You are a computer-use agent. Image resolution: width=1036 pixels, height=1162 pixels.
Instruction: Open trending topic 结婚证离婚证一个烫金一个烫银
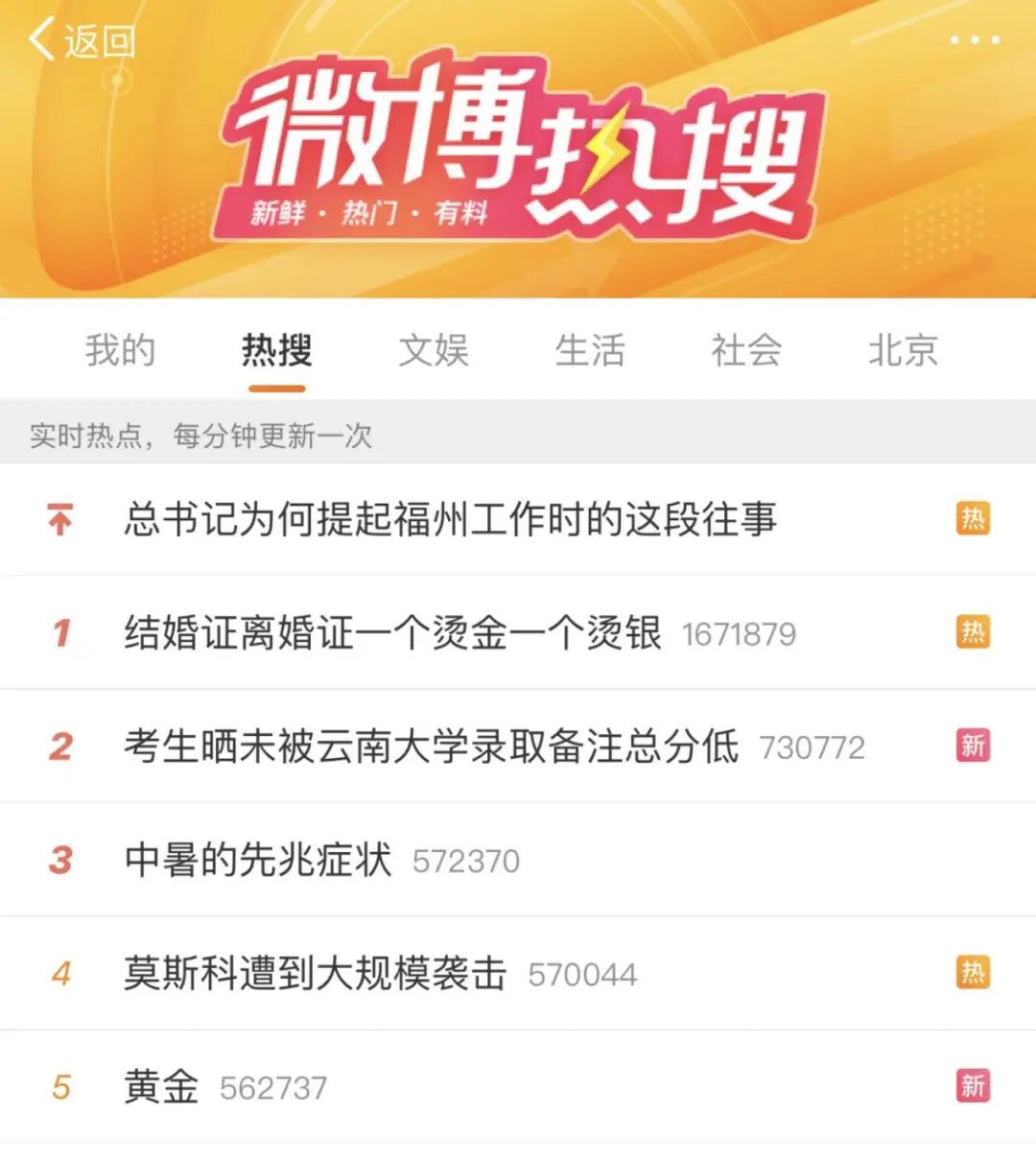pos(392,633)
